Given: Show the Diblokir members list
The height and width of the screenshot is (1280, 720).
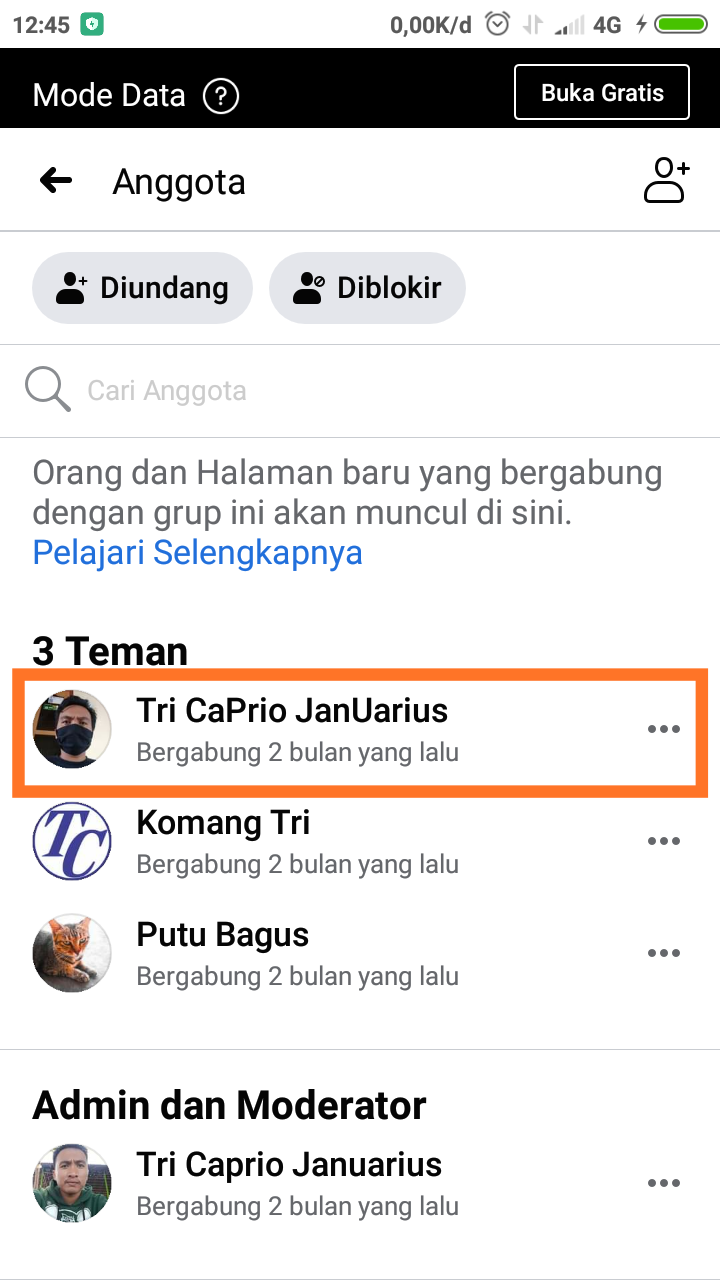Looking at the screenshot, I should tap(367, 288).
